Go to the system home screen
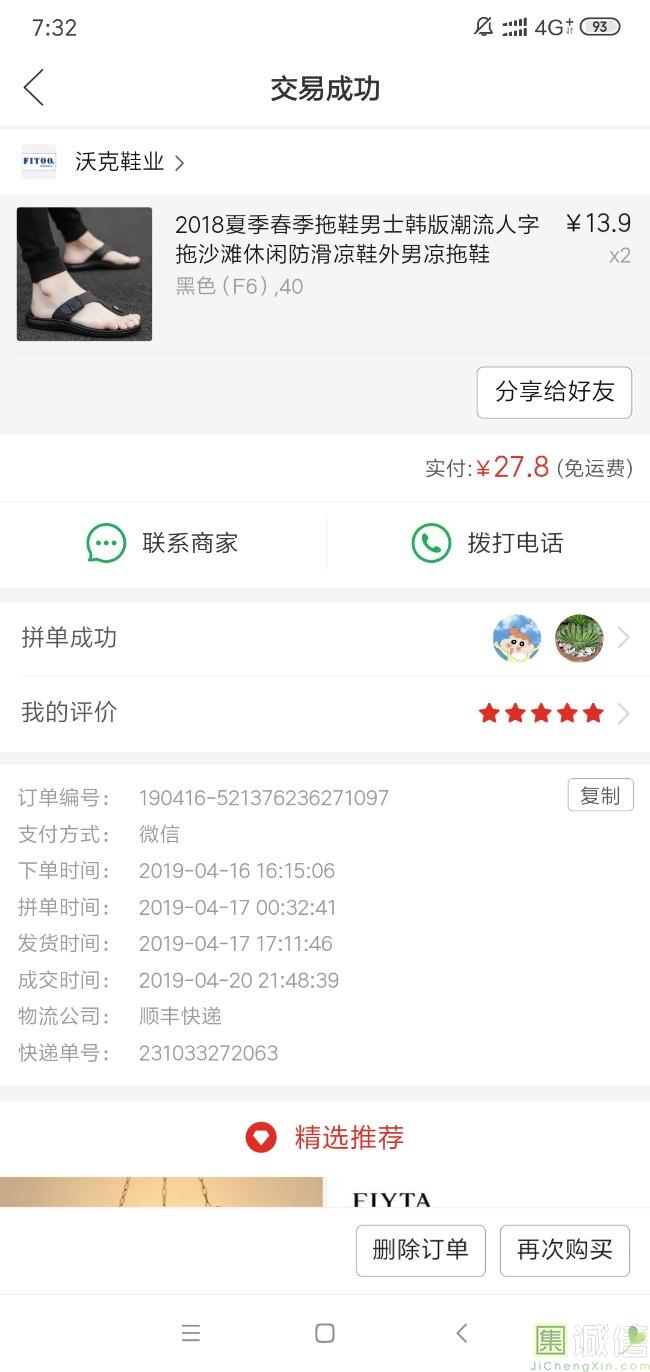 (x=325, y=1333)
